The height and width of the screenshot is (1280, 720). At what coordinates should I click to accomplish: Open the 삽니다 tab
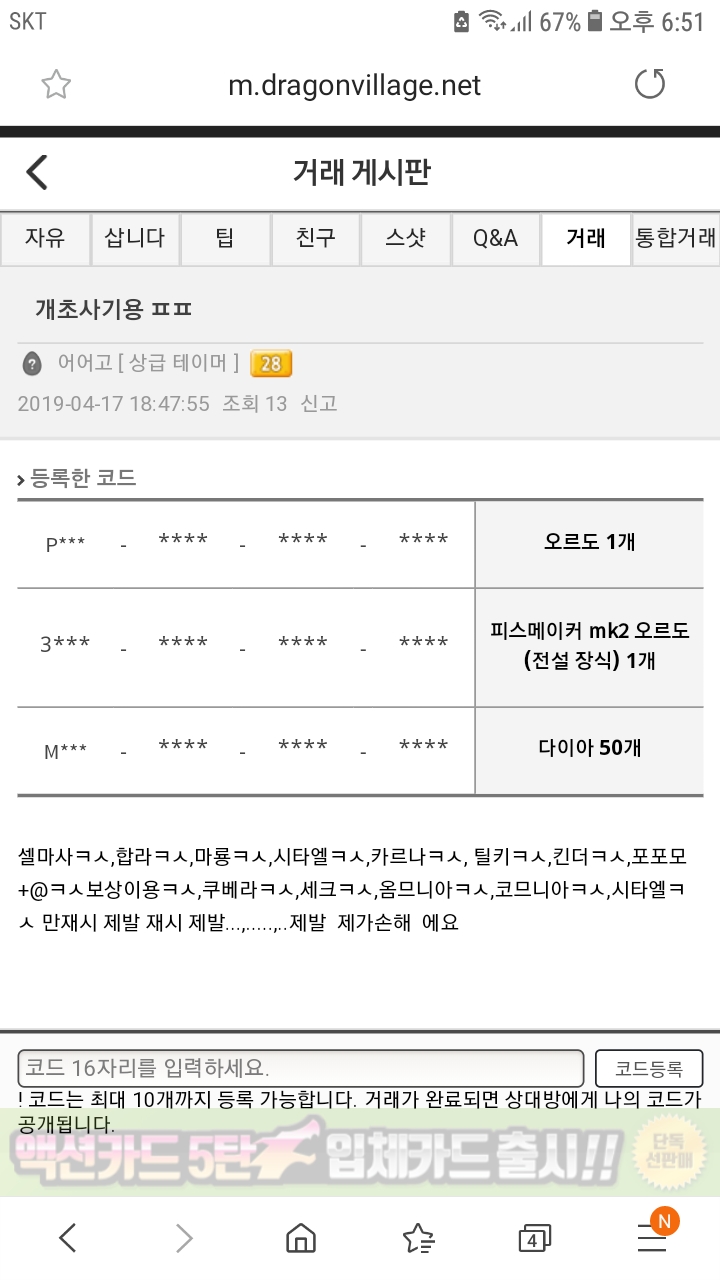[135, 238]
